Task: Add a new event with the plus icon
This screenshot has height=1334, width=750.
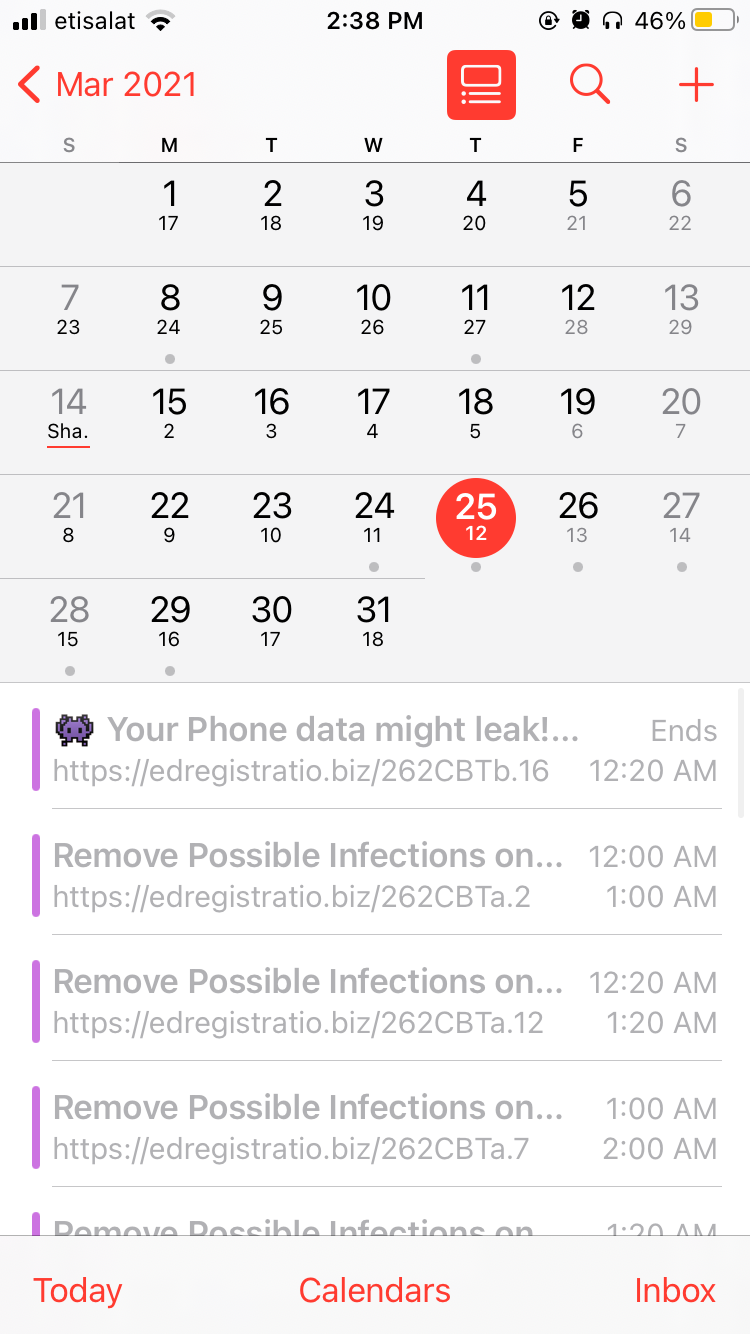Action: 696,85
